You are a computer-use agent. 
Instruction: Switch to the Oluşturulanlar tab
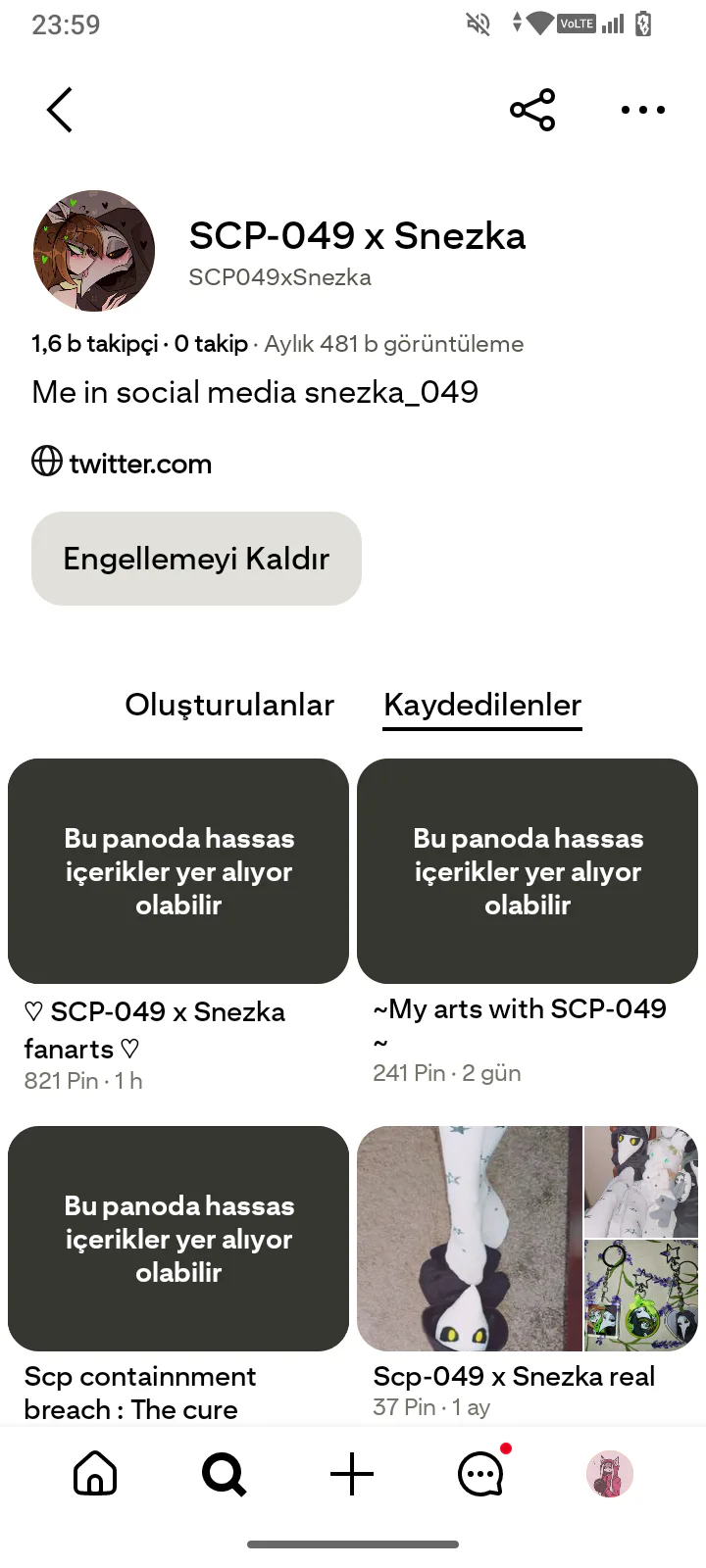[x=229, y=705]
